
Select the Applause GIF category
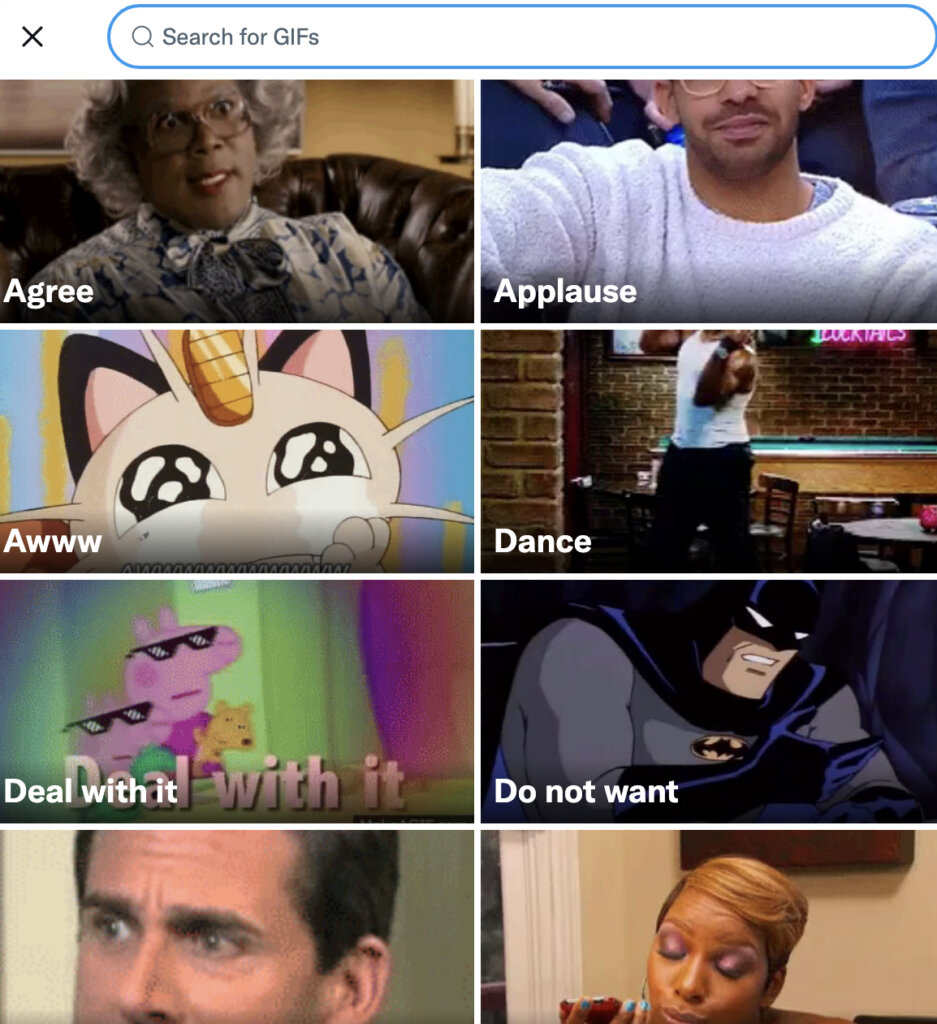[x=708, y=201]
